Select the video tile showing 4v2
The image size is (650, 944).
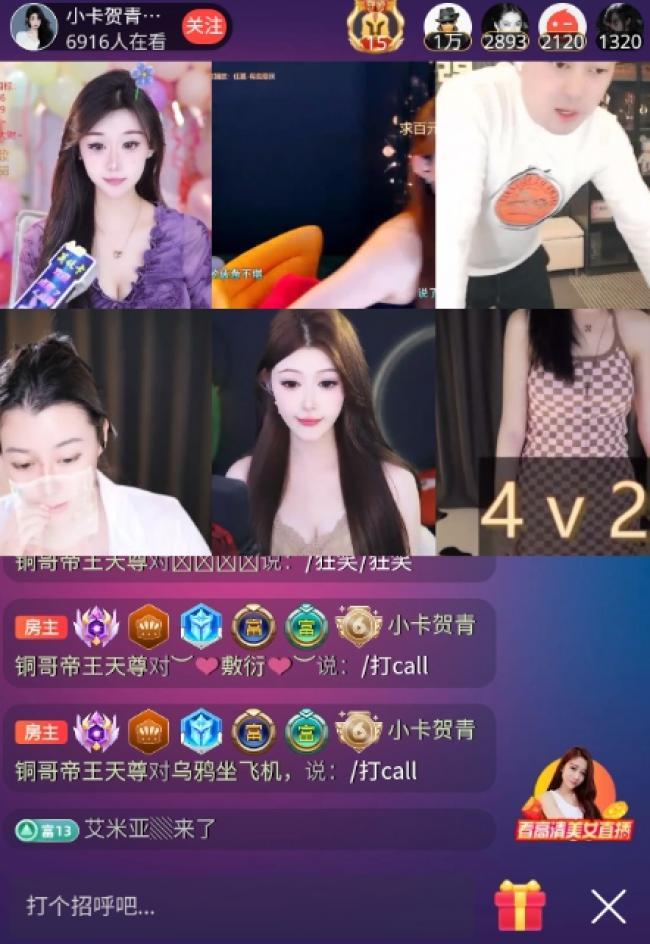[542, 432]
